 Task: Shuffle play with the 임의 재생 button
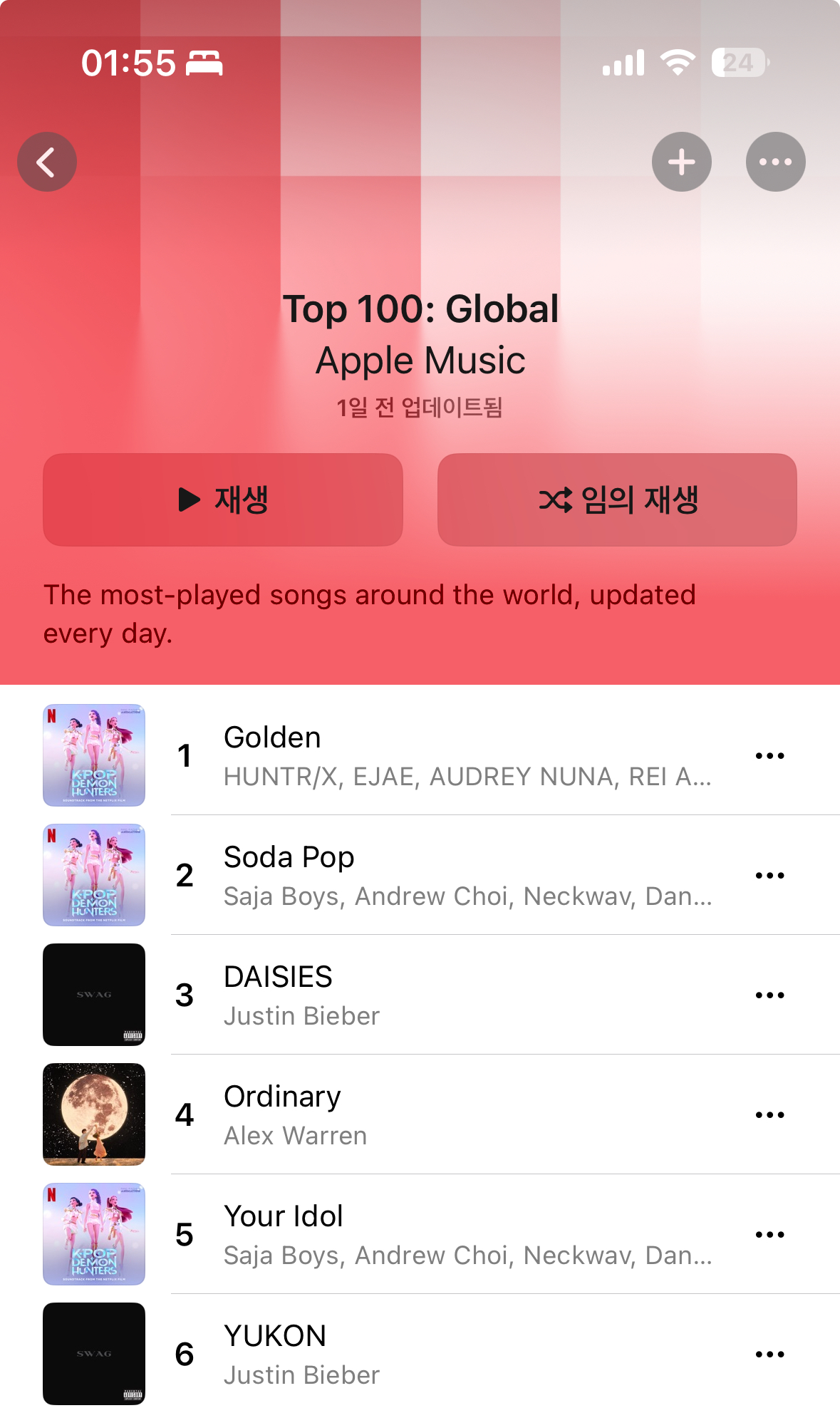tap(617, 499)
